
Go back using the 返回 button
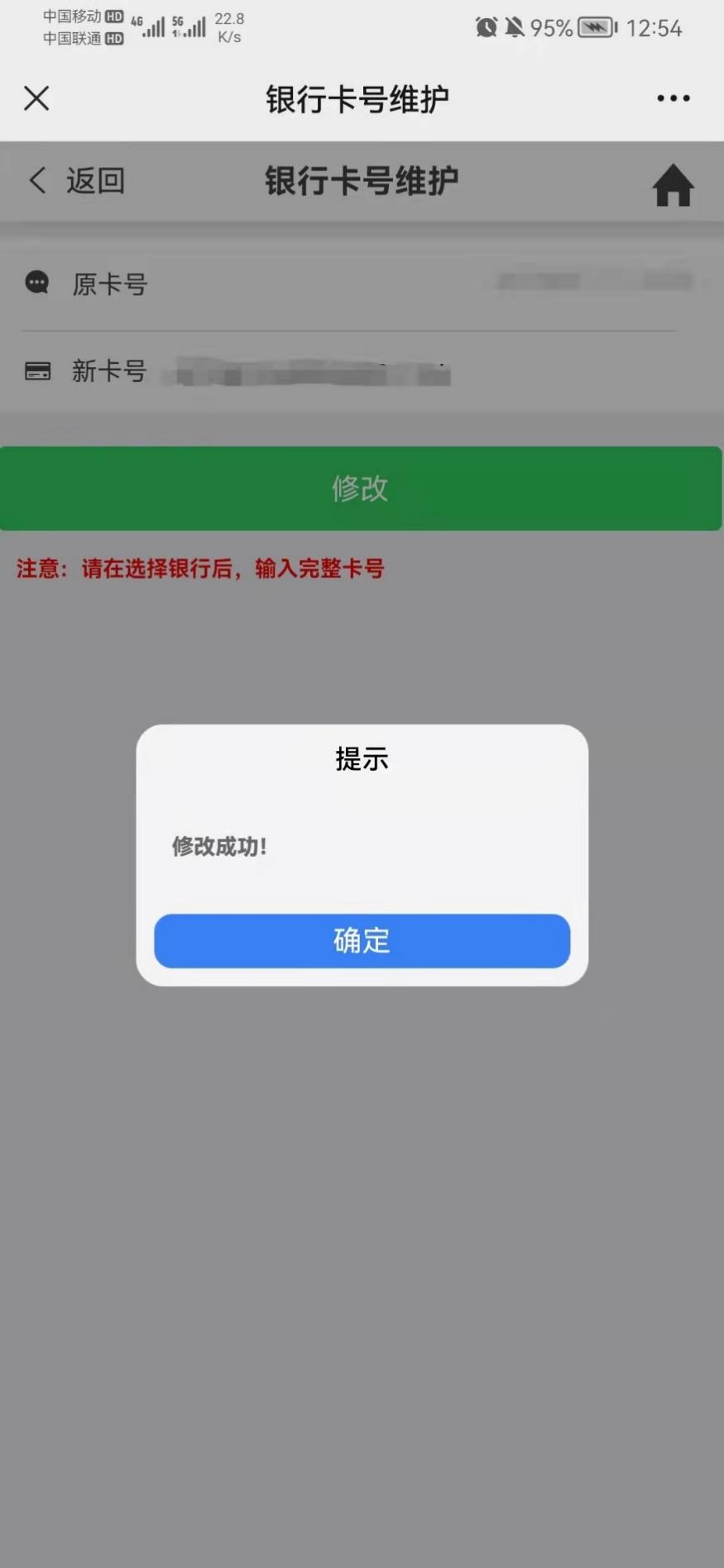point(77,180)
